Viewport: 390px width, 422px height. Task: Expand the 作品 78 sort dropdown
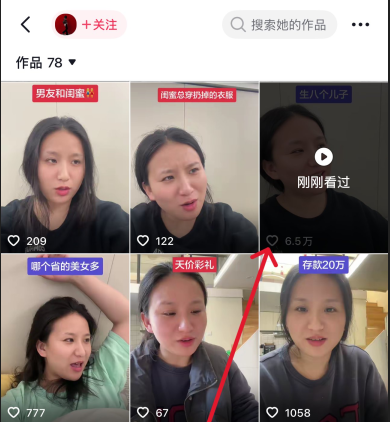(46, 62)
